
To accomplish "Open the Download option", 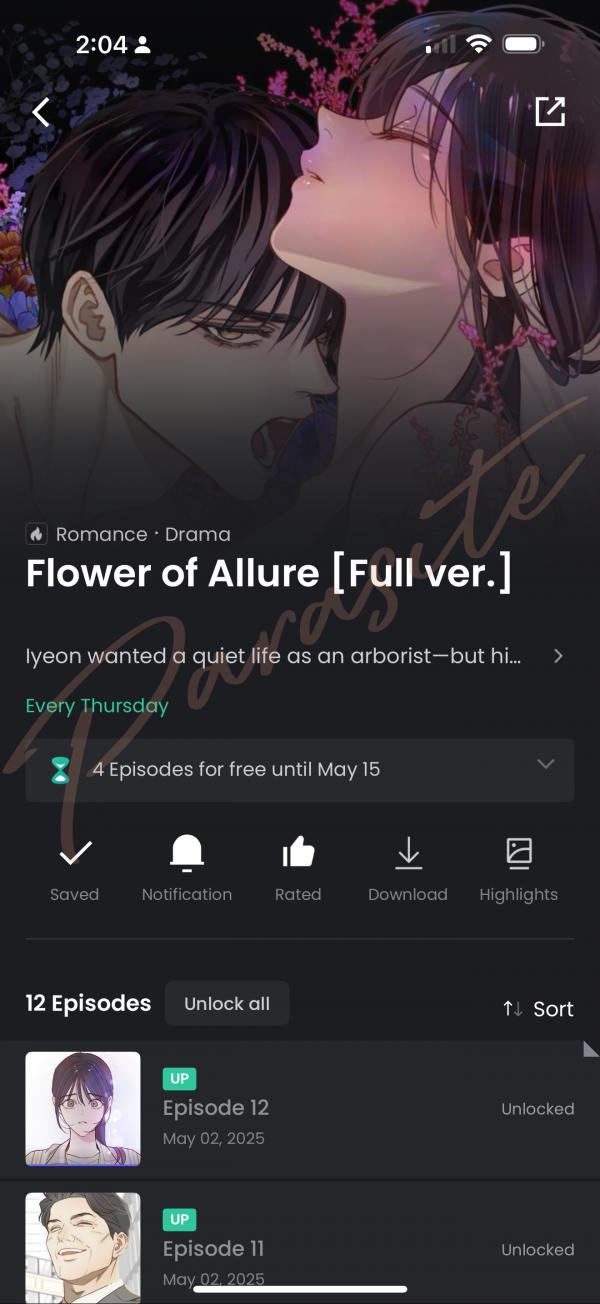I will [408, 867].
